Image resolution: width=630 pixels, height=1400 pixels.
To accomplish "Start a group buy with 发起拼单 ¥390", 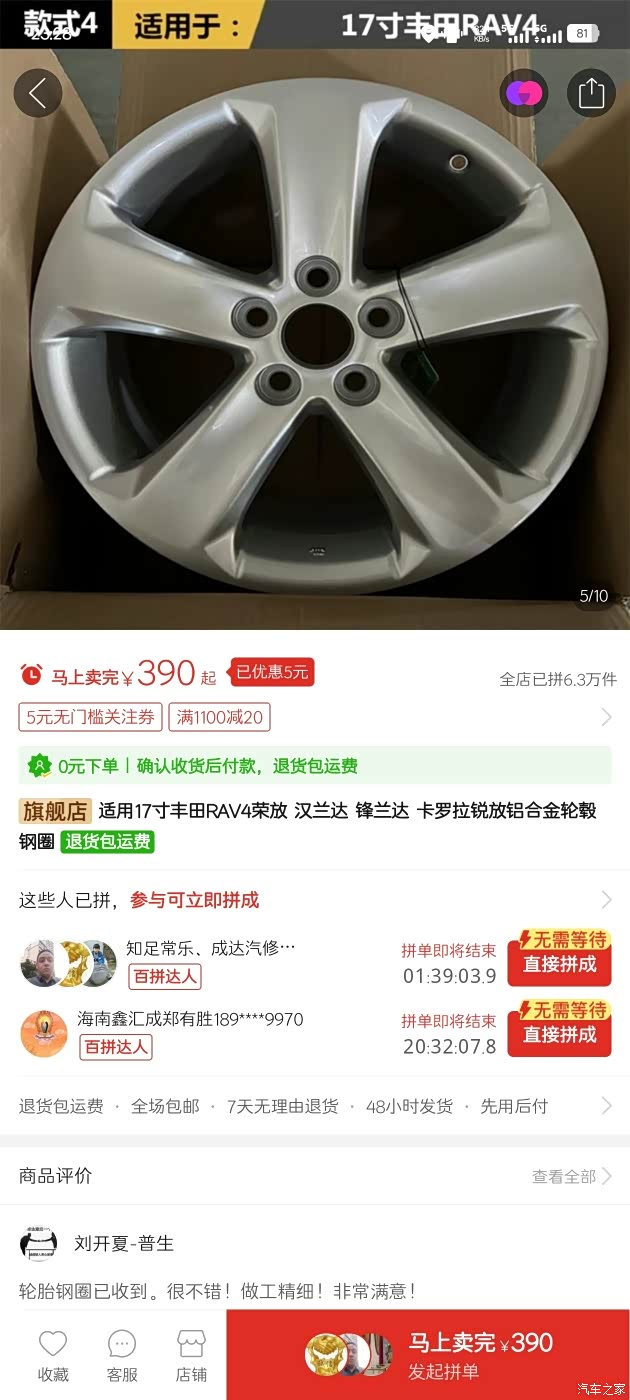I will pyautogui.click(x=428, y=1355).
